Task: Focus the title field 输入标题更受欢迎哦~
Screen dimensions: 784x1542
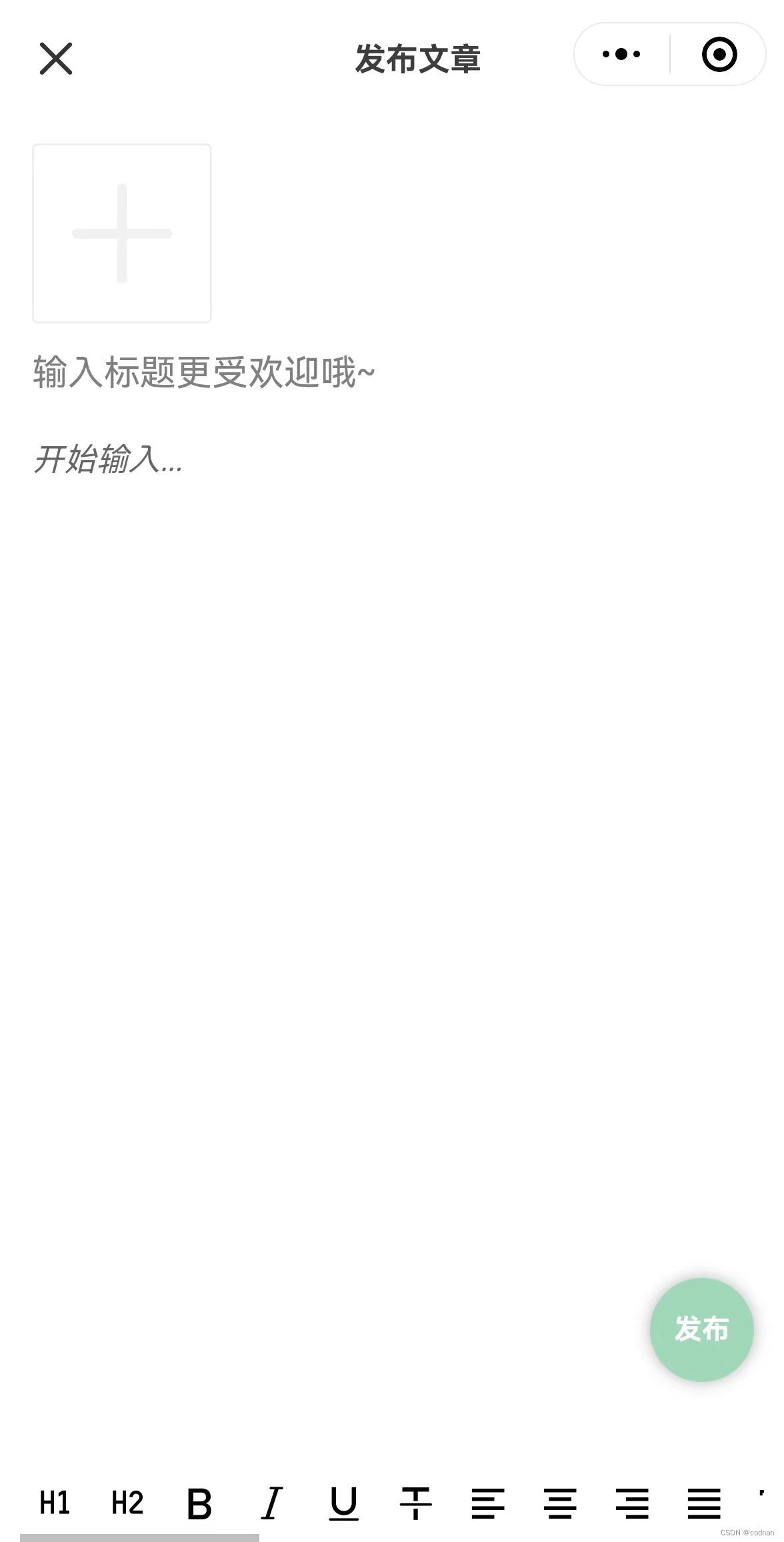Action: 204,372
